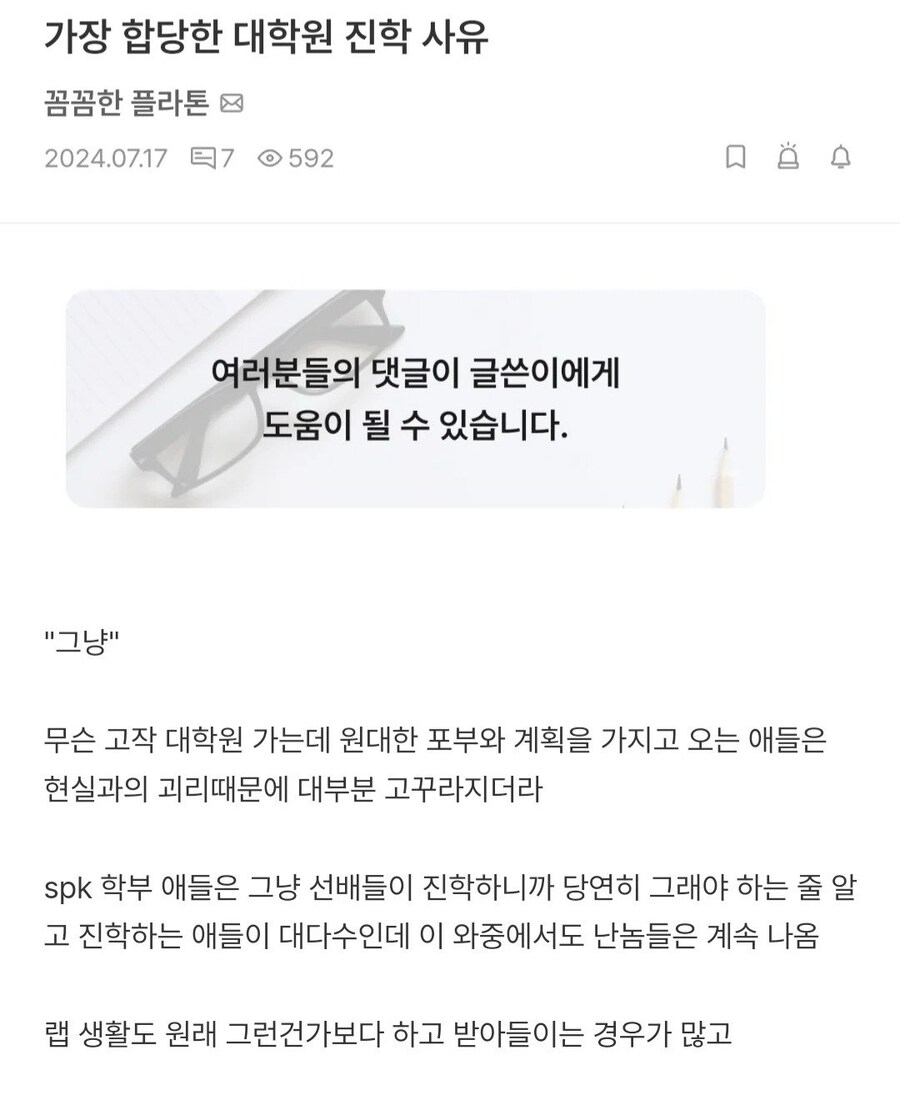
Task: Click the eye icon next to view count
Action: pos(268,157)
